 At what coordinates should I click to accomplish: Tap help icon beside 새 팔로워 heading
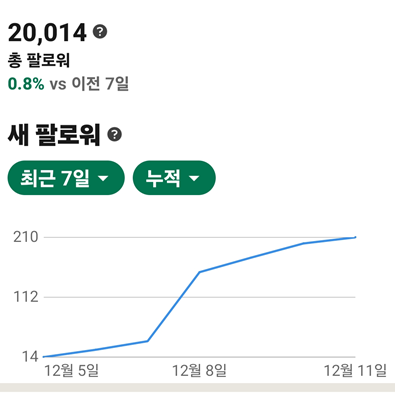[x=115, y=134]
